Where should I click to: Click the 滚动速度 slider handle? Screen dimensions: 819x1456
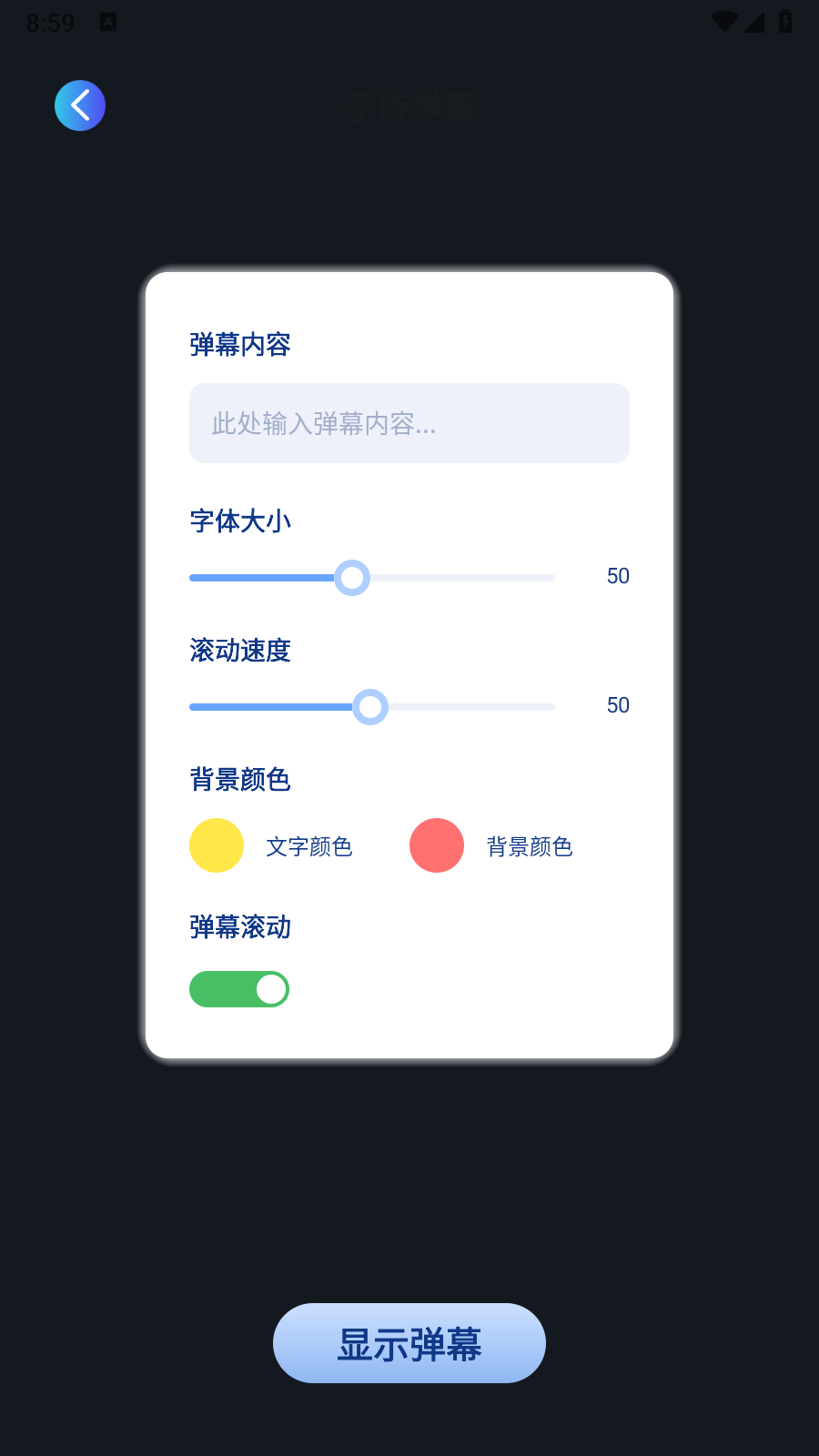(370, 707)
